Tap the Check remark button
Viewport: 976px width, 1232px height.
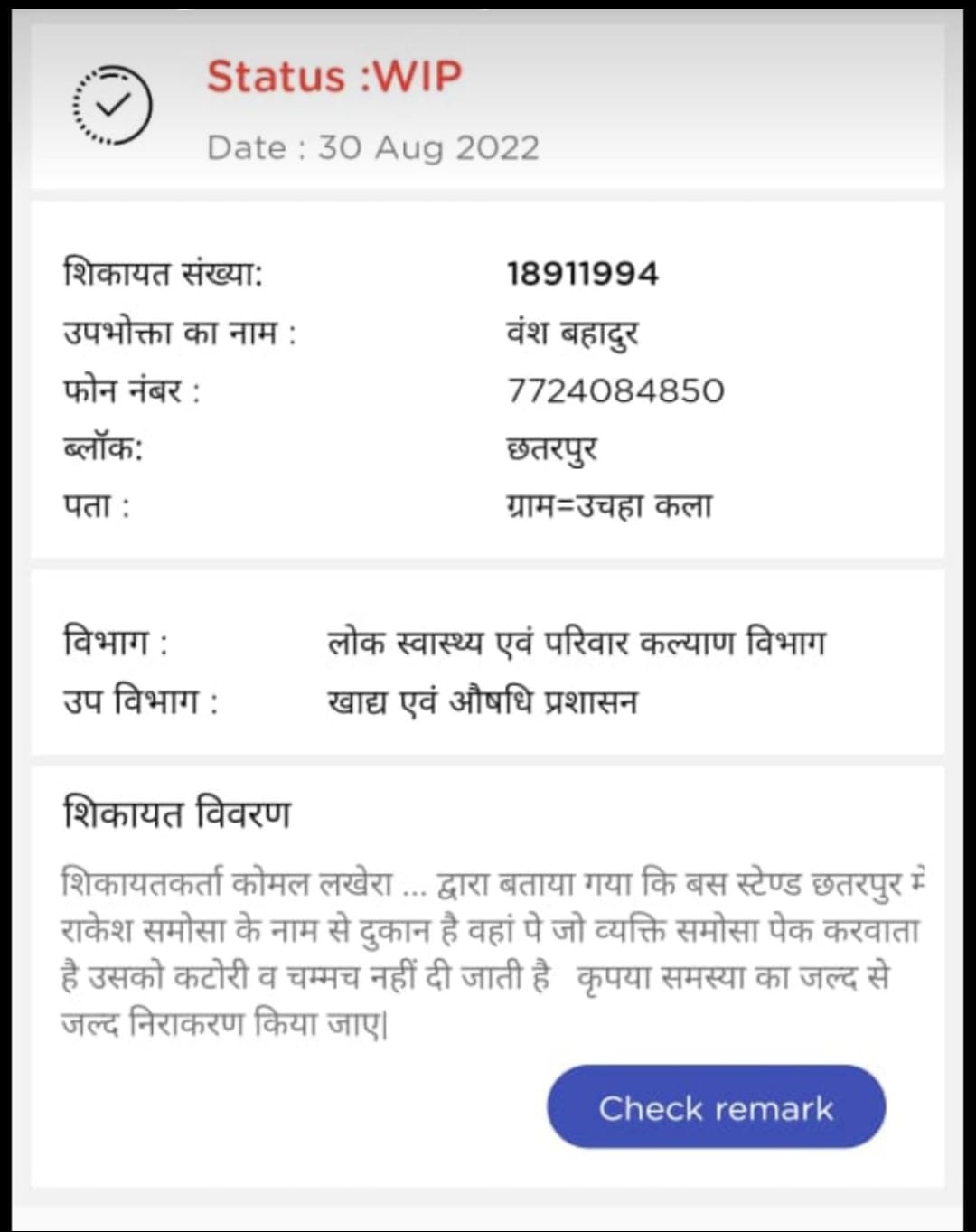pyautogui.click(x=716, y=1107)
